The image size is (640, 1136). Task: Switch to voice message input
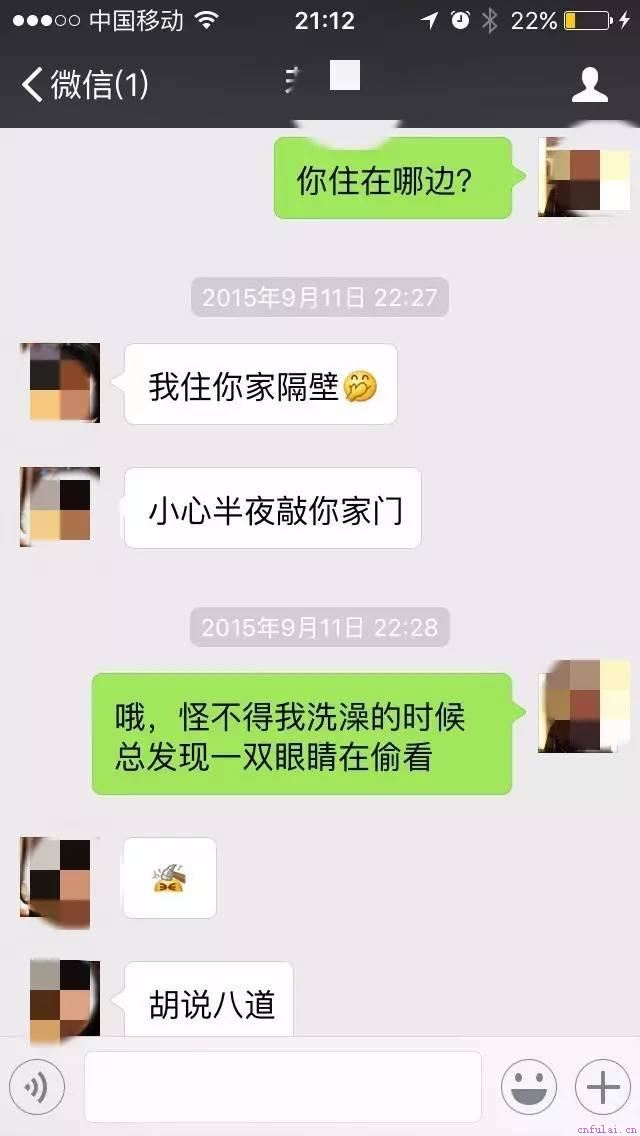37,1086
